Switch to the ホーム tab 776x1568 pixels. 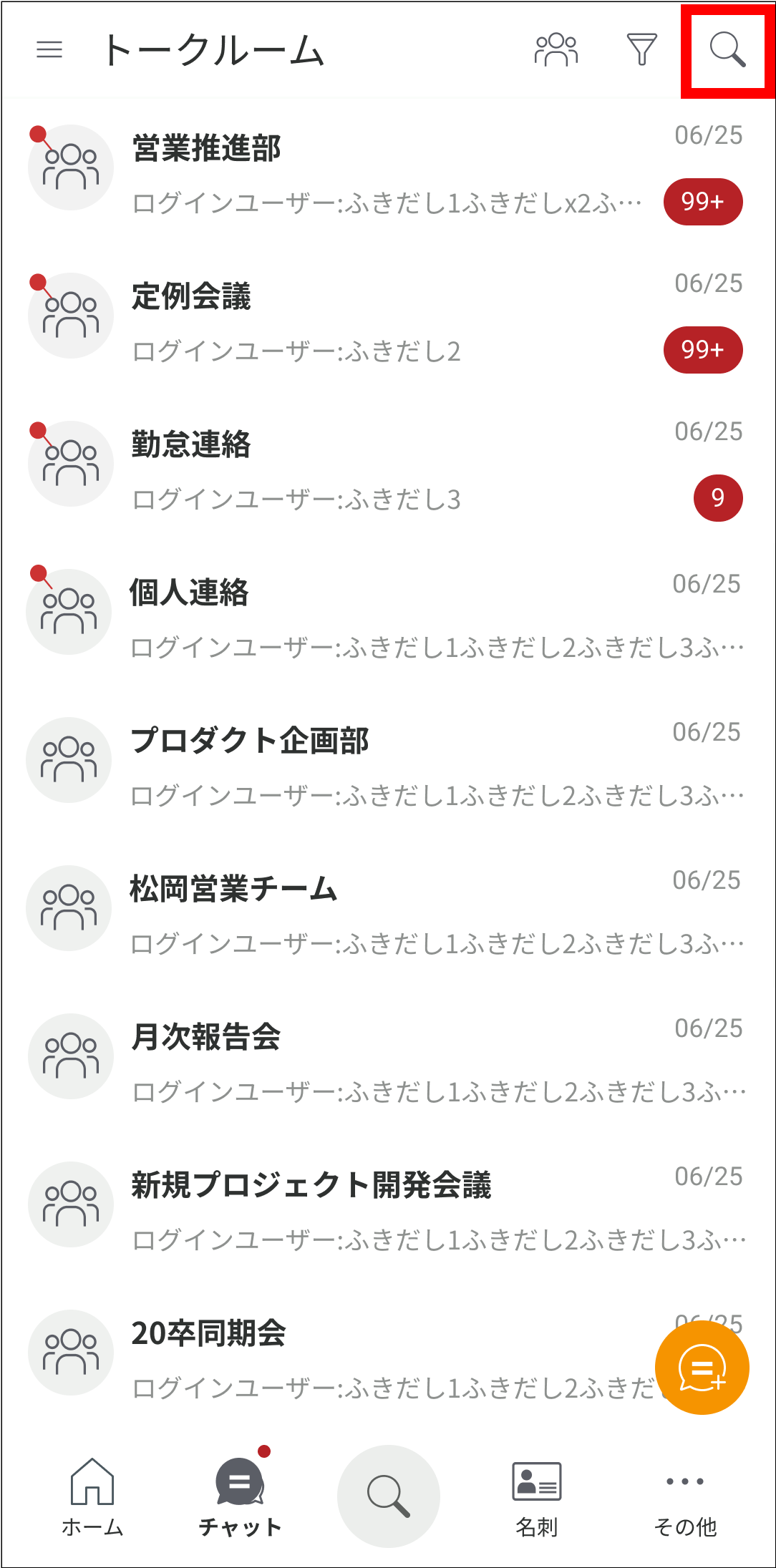[92, 1497]
